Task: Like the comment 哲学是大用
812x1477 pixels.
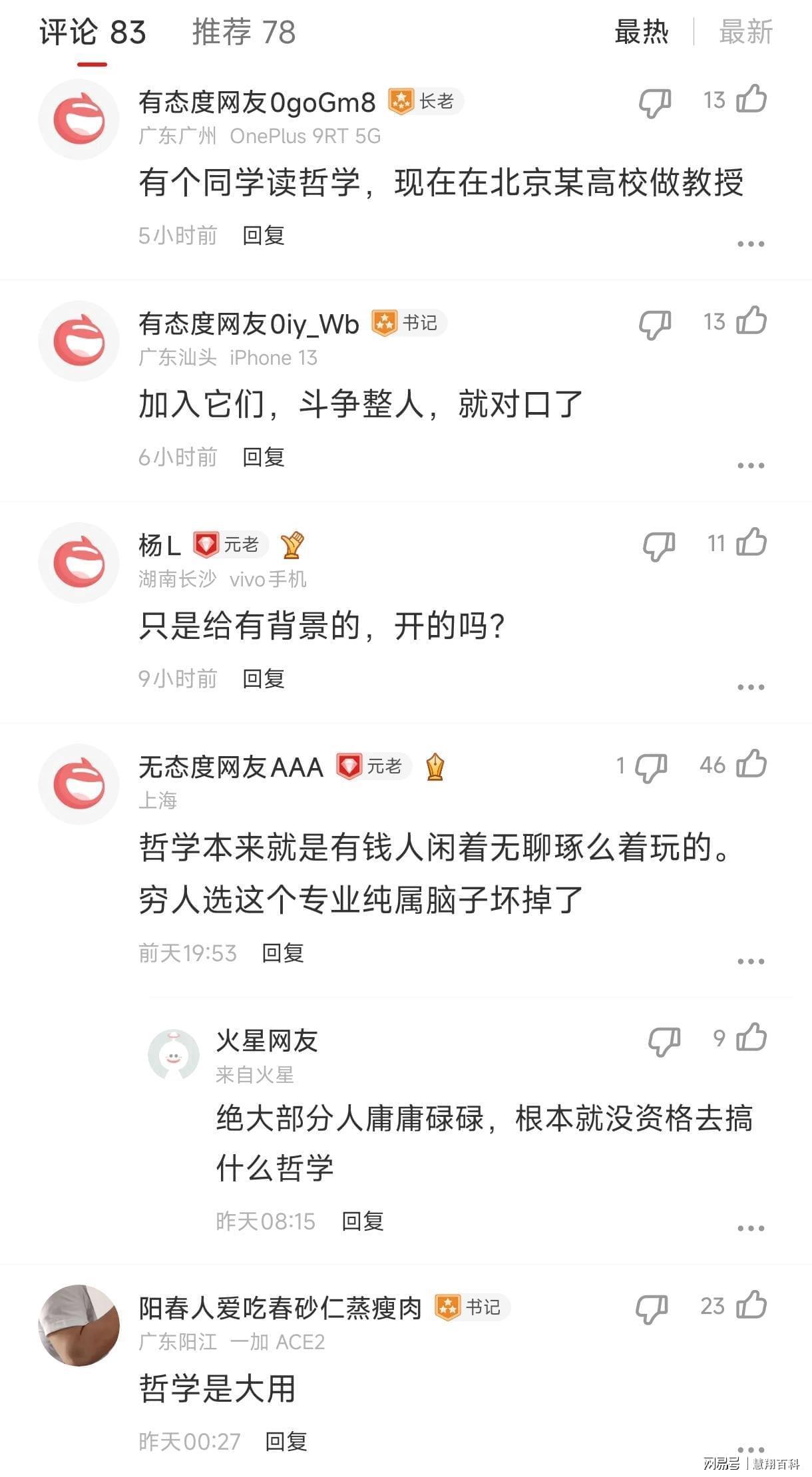Action: coord(751,1306)
